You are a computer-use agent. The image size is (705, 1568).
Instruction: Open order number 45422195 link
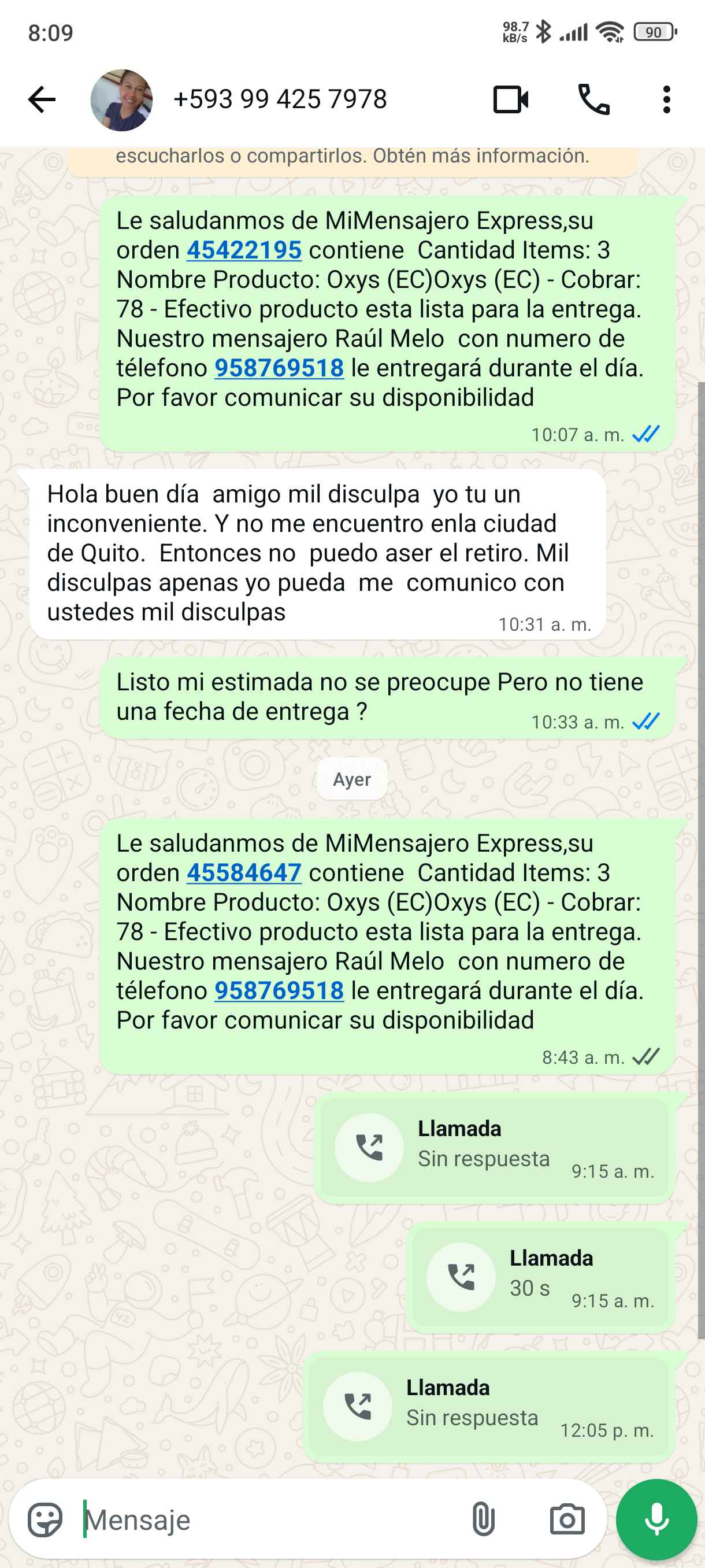(244, 250)
